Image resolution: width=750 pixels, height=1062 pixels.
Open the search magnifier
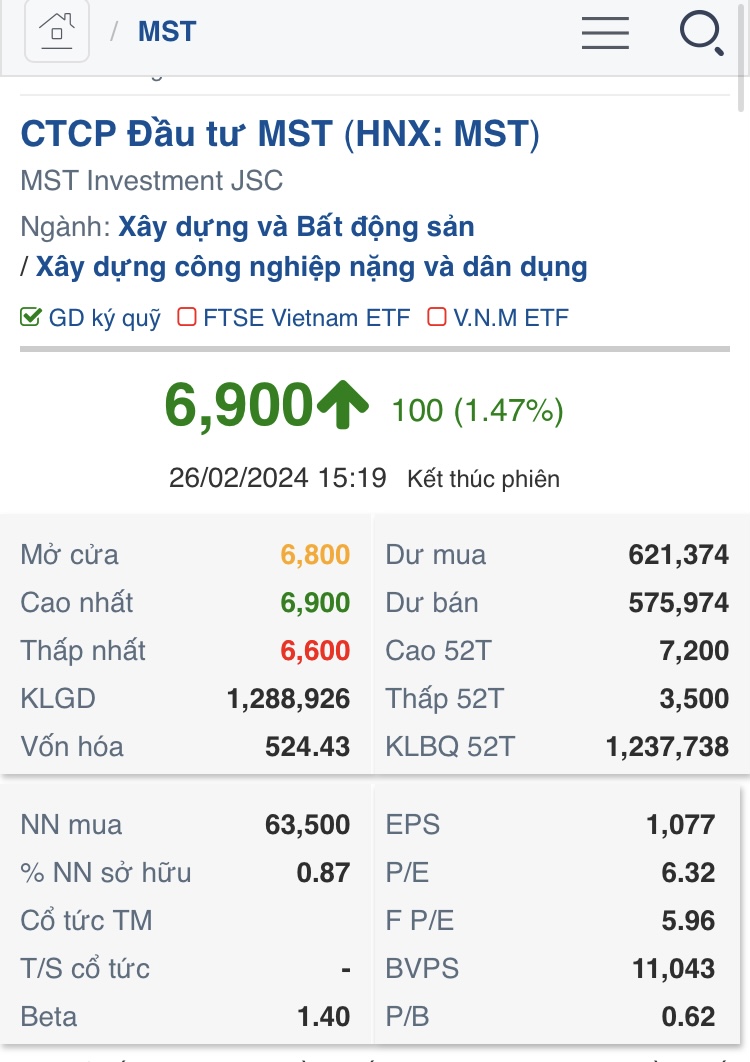tap(701, 32)
